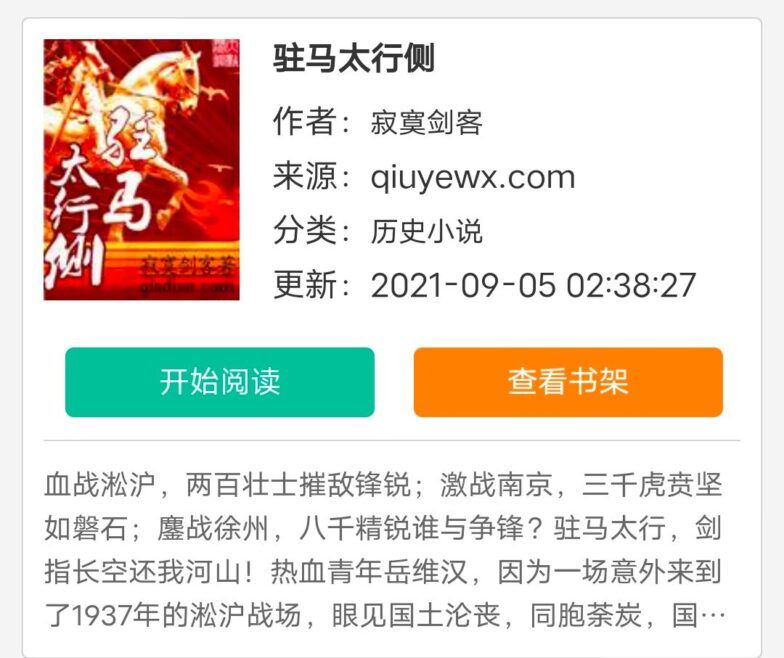Open the bookshelf via 查看书架
The image size is (784, 658).
[x=568, y=382]
